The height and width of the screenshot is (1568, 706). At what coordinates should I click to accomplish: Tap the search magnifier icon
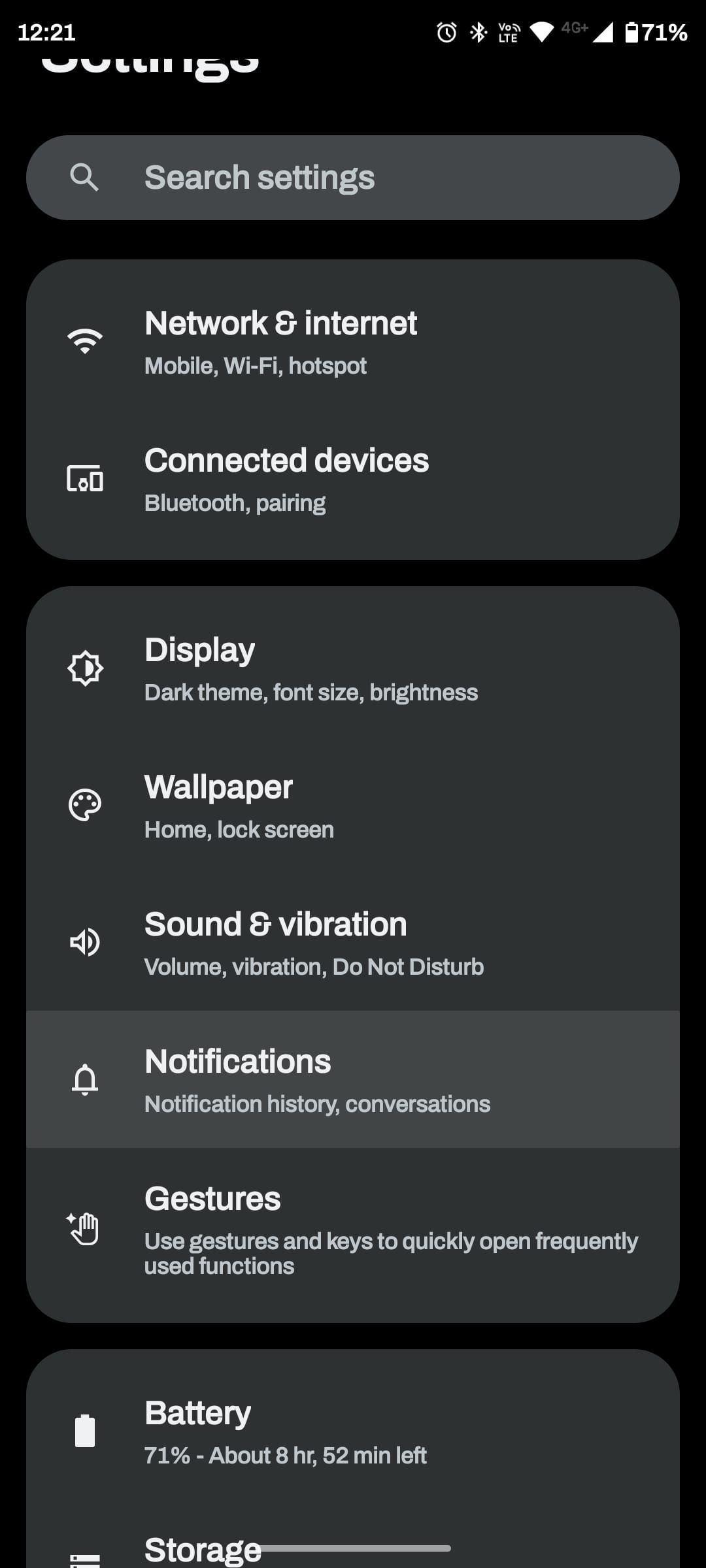(85, 176)
